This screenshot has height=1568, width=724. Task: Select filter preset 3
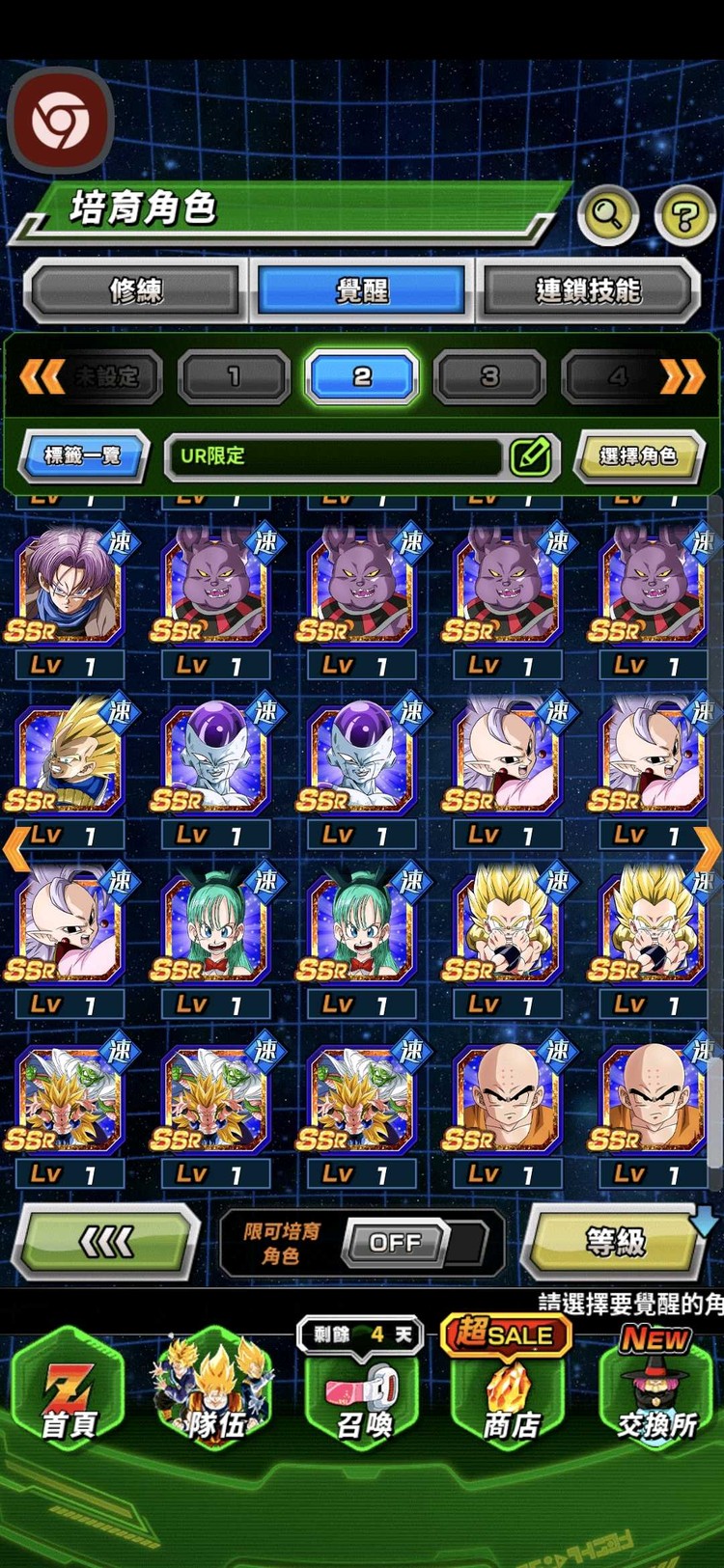click(x=489, y=376)
